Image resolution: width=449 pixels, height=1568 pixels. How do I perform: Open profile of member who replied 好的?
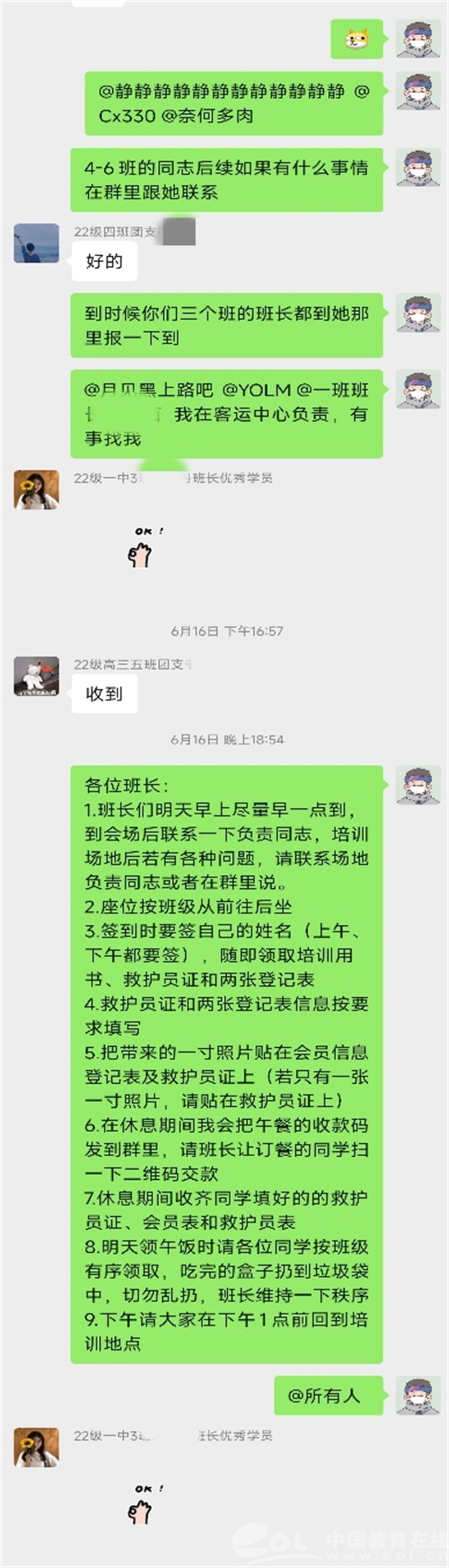(x=36, y=243)
